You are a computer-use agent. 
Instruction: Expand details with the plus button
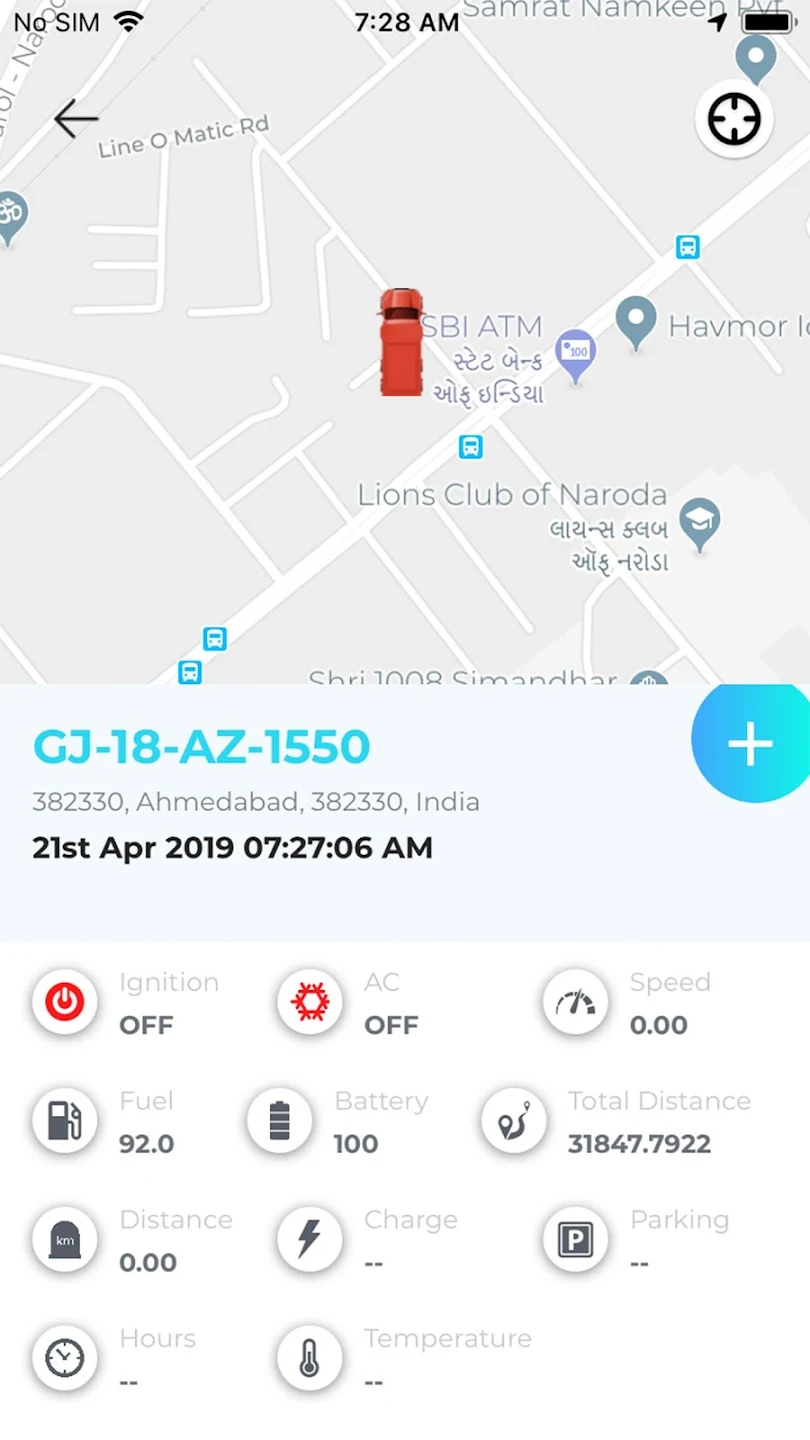coord(749,743)
